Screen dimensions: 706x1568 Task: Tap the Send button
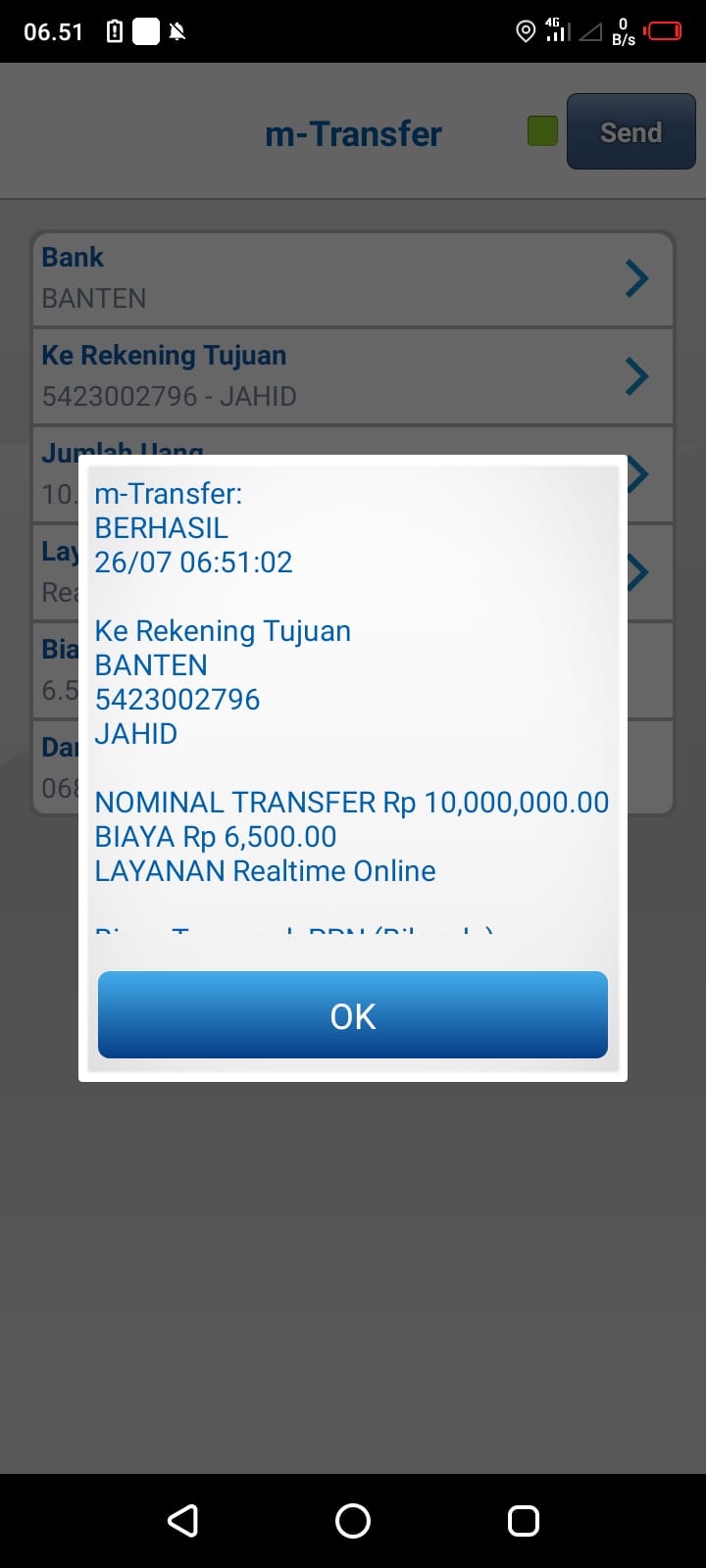tap(630, 132)
